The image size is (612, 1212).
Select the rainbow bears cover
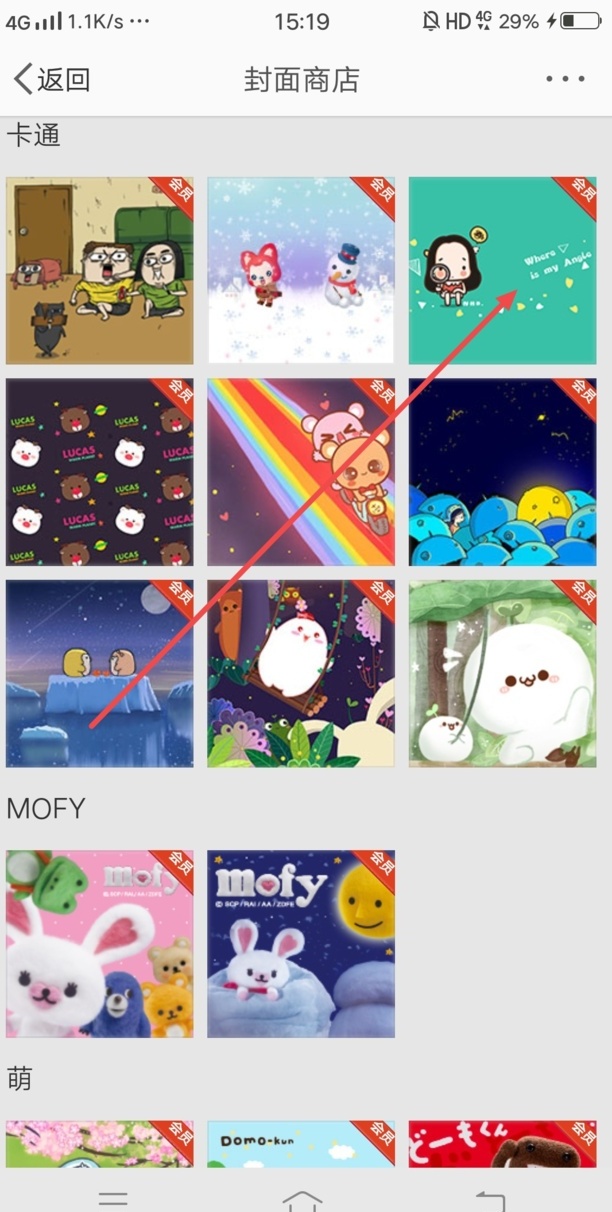coord(301,472)
